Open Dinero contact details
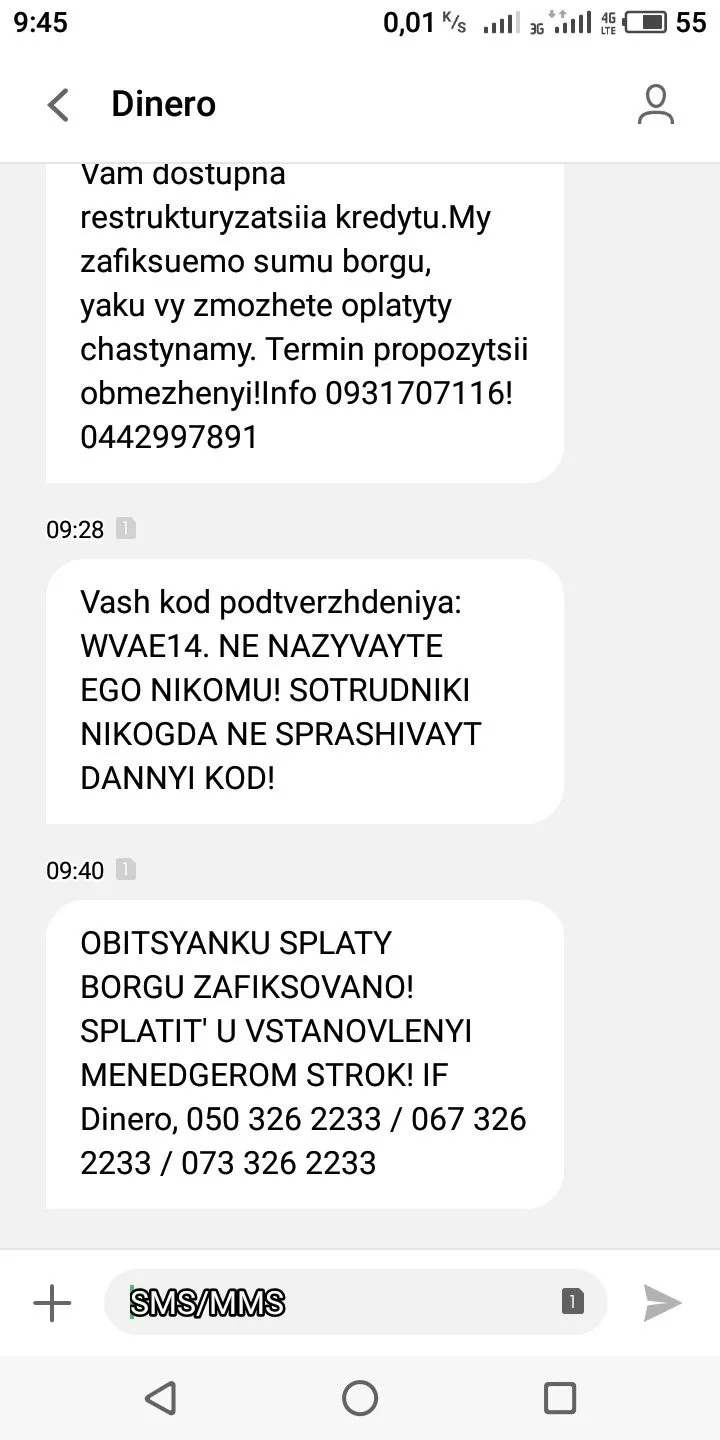The image size is (720, 1440). click(x=656, y=104)
